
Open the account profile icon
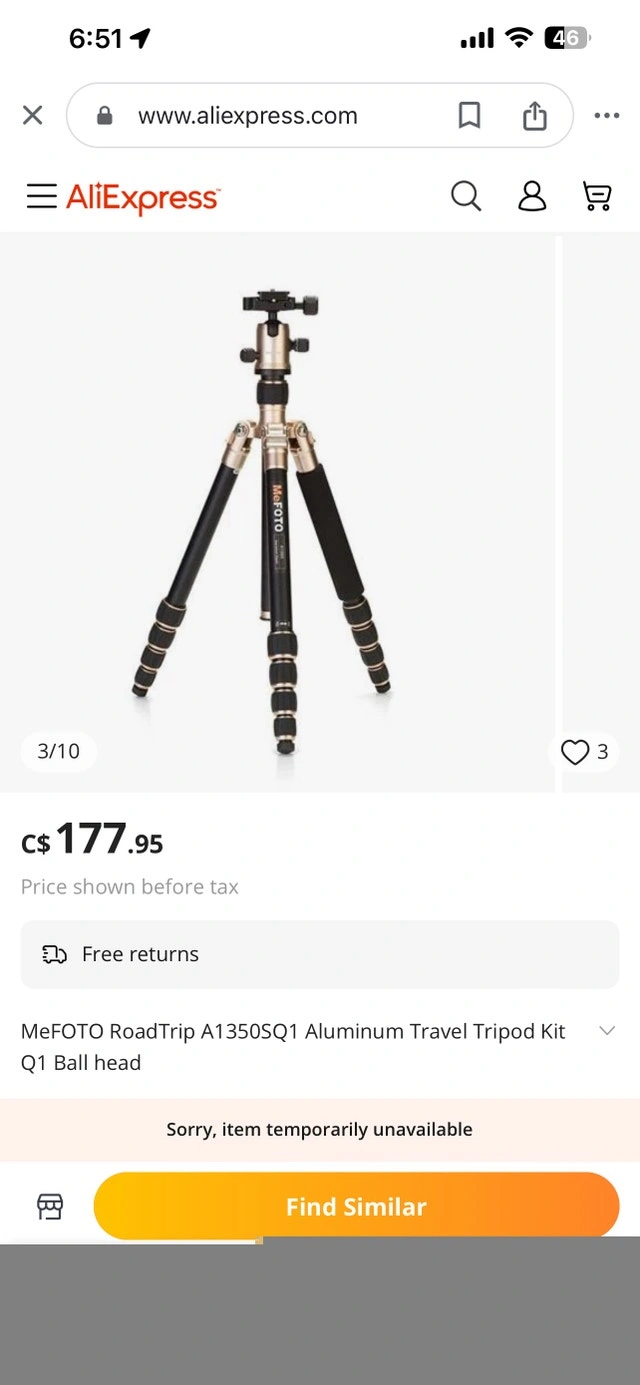pos(532,196)
